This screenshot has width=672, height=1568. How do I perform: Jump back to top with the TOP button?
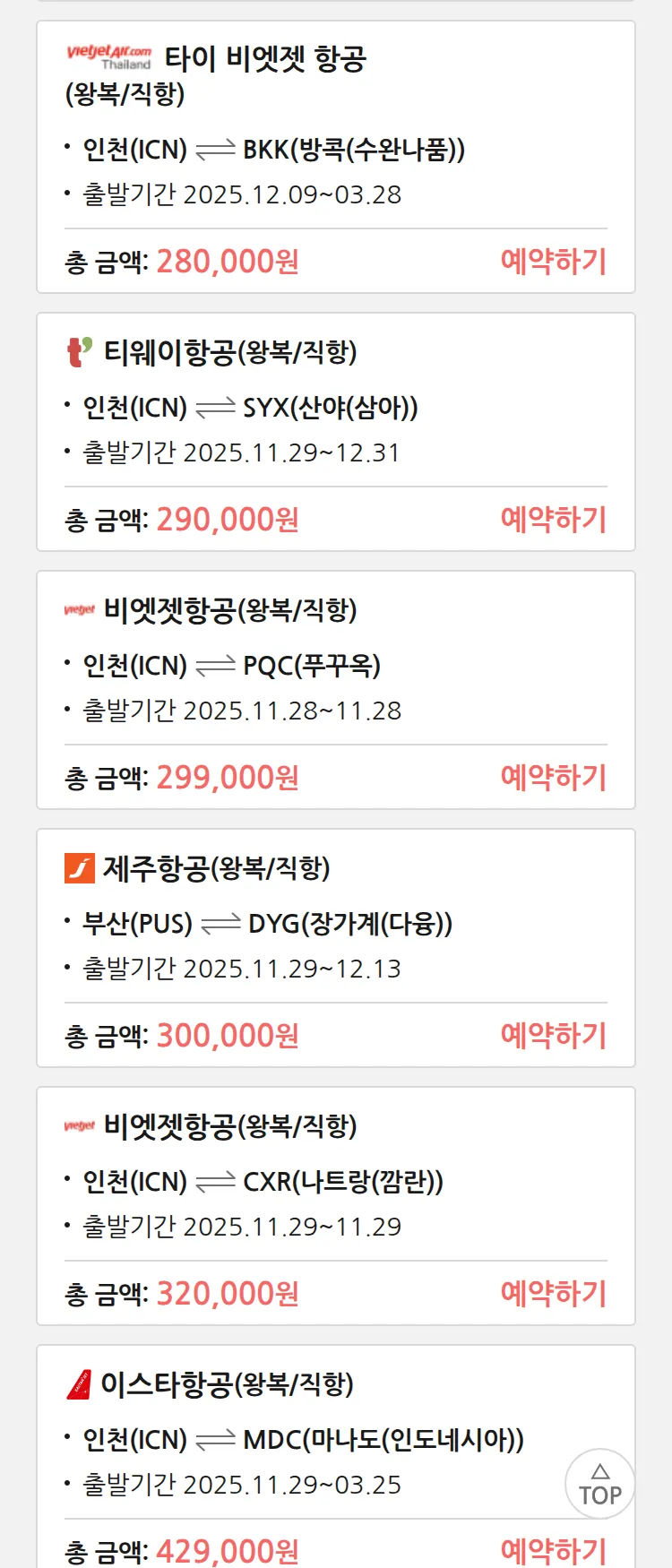point(600,1484)
